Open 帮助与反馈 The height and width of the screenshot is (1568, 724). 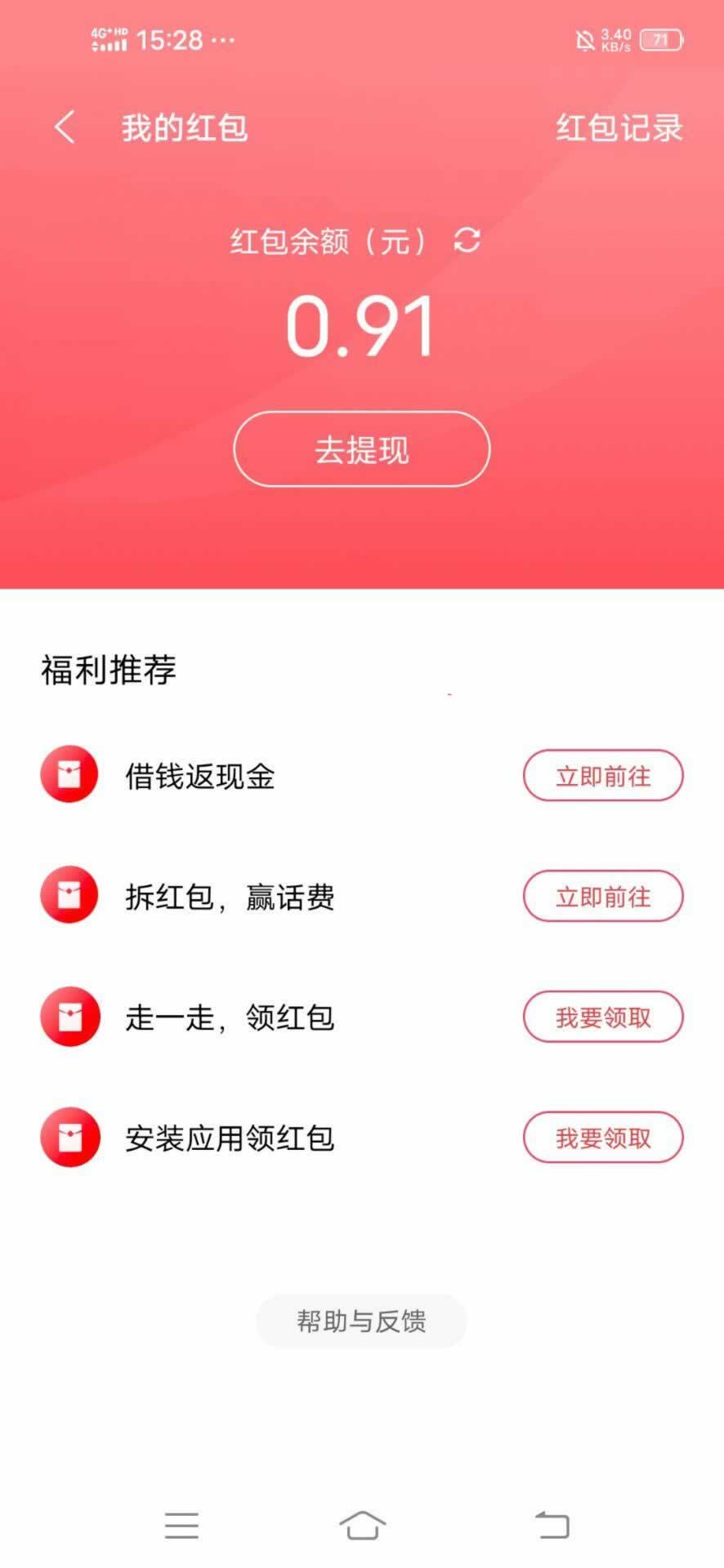361,1321
